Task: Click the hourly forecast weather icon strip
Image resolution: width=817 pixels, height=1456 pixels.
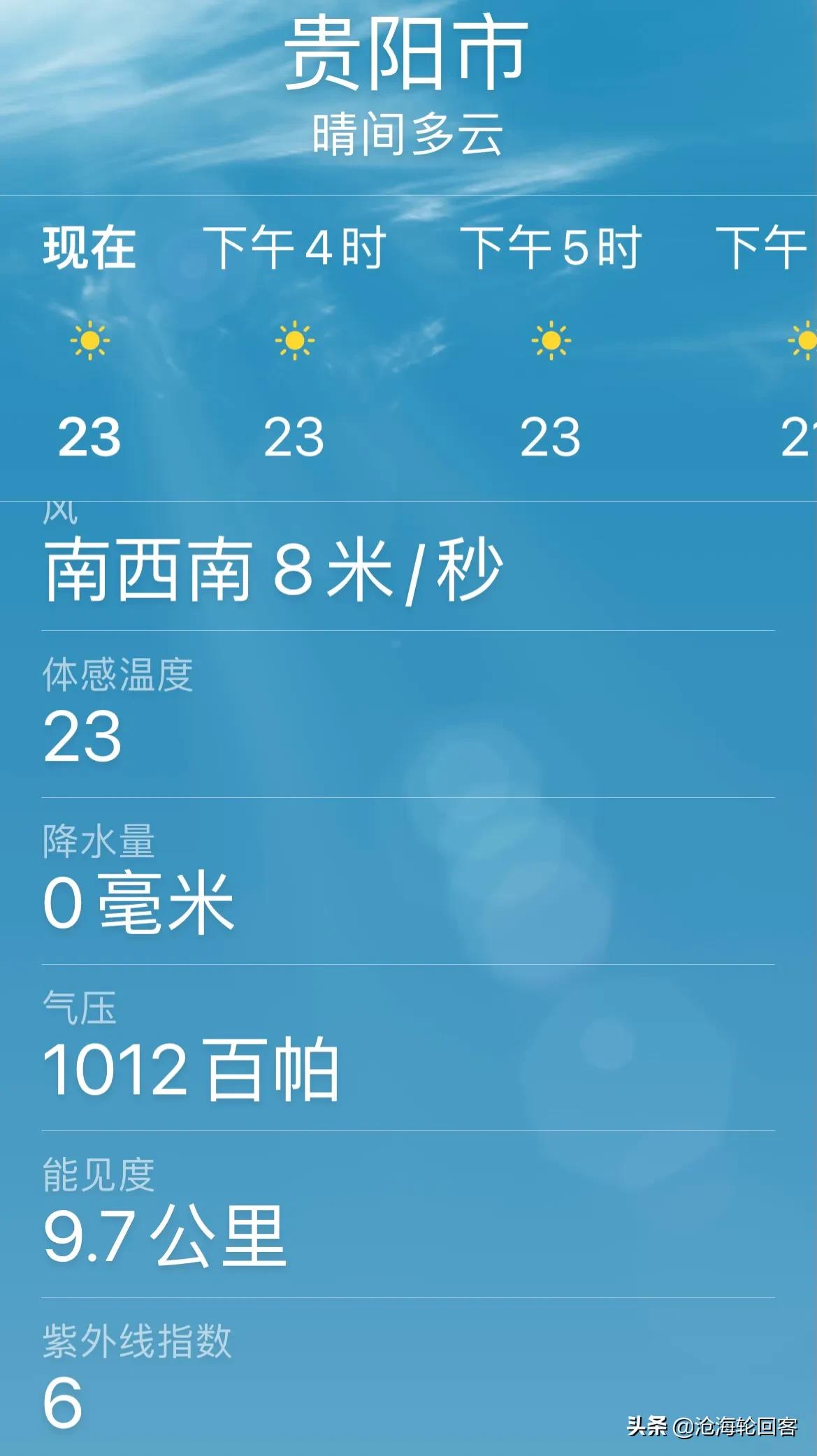Action: (408, 342)
